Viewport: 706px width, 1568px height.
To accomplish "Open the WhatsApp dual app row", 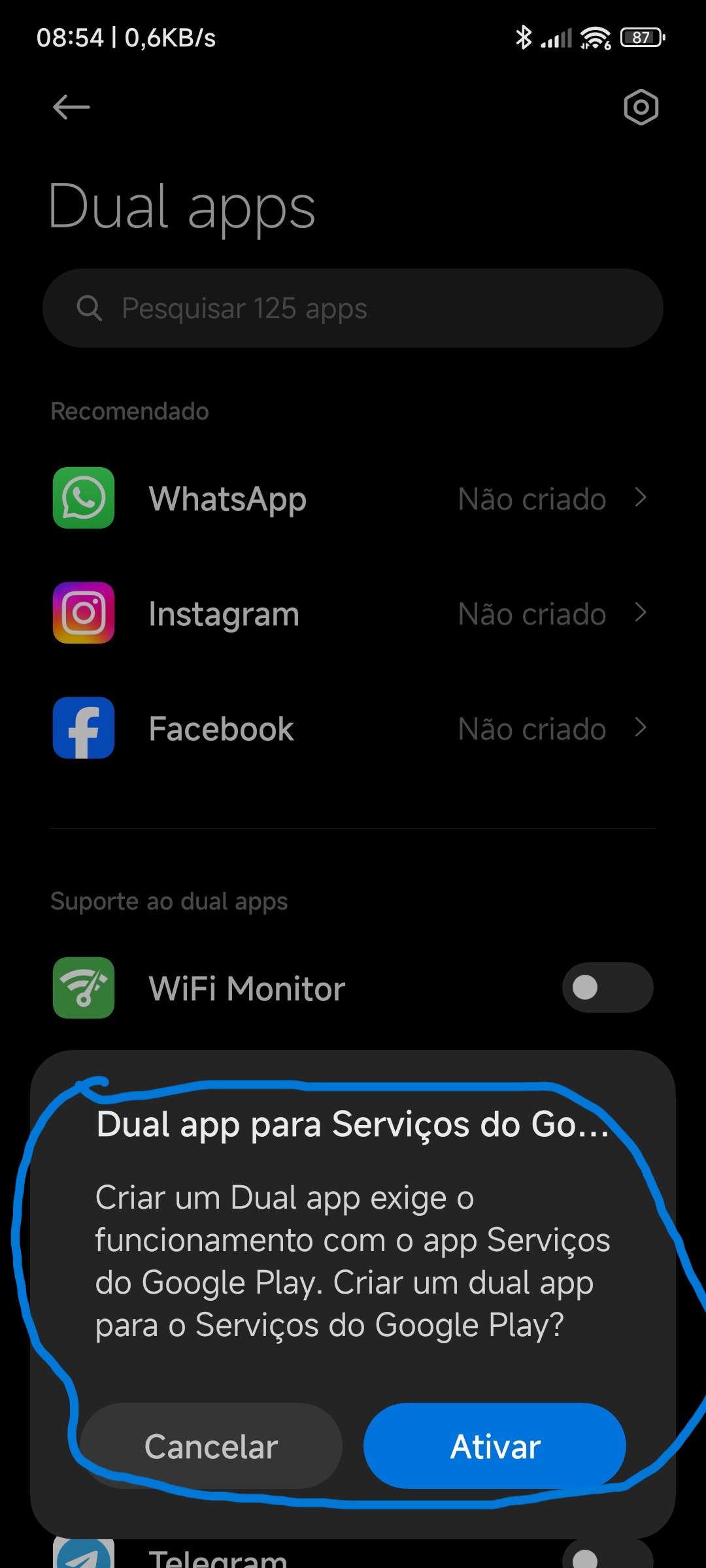I will click(353, 498).
